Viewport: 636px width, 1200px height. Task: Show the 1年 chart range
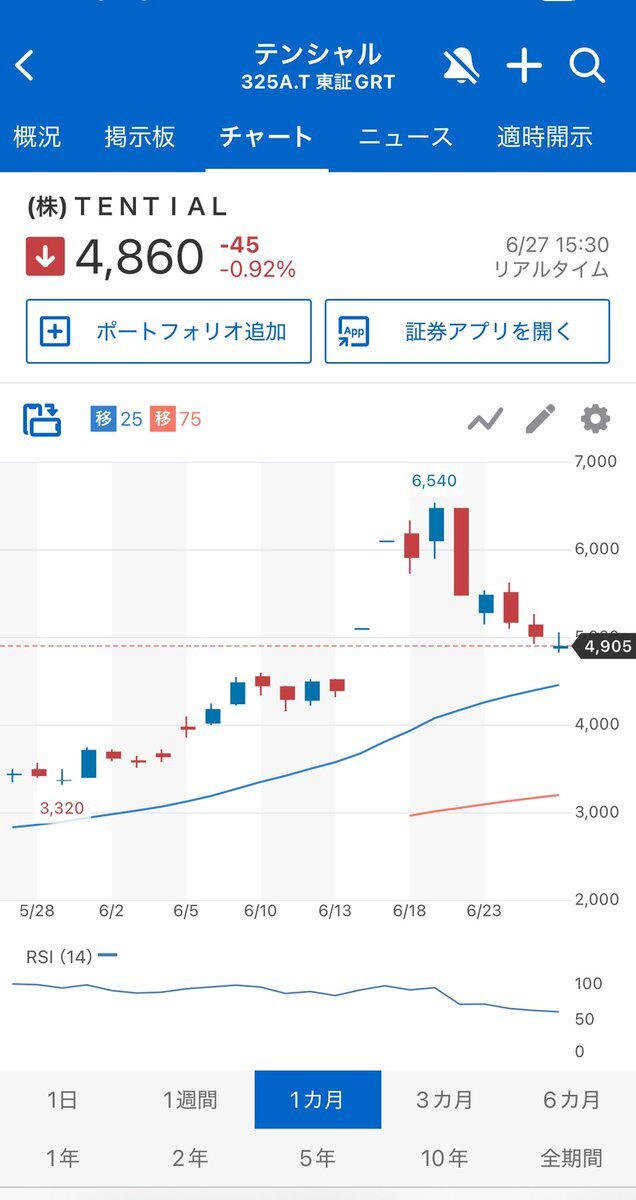click(62, 1158)
